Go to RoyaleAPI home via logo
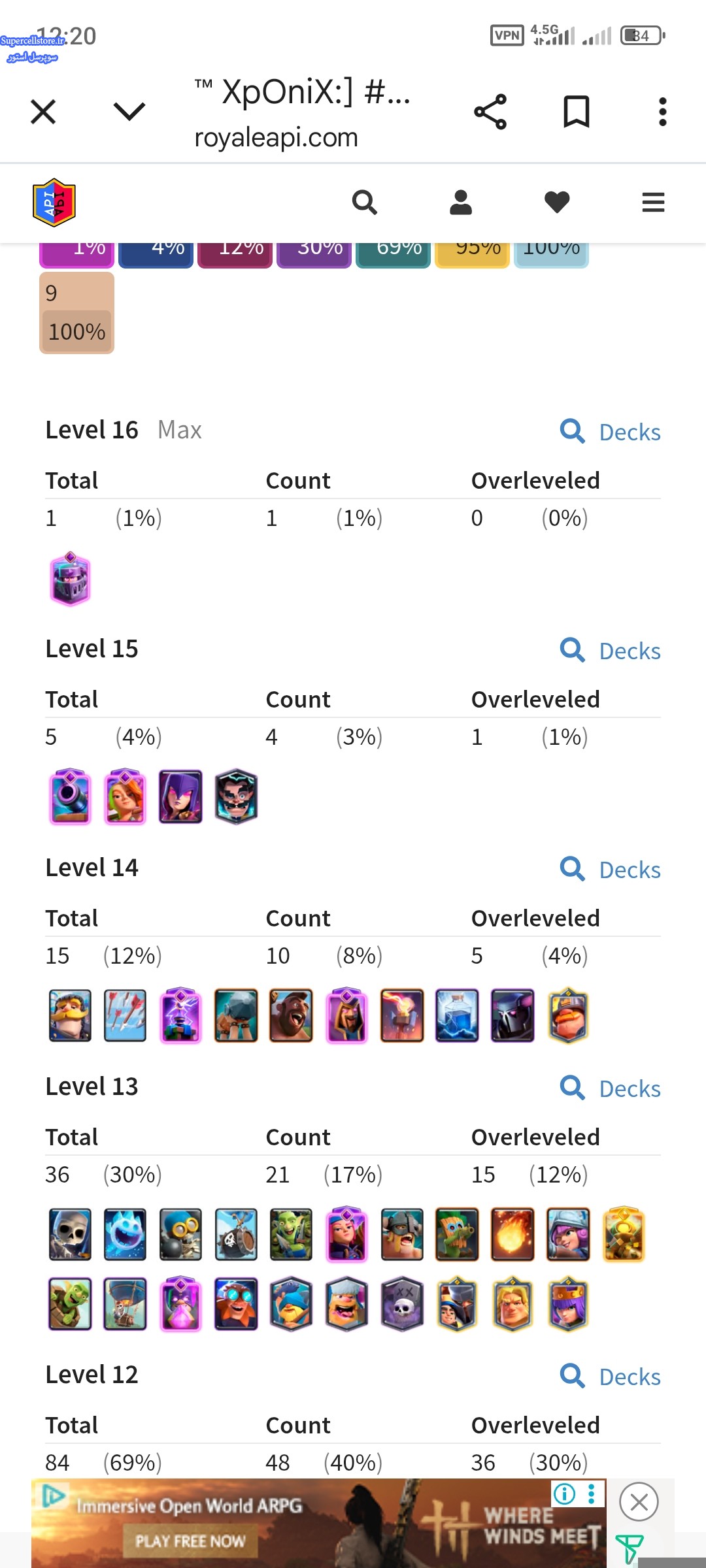Image resolution: width=706 pixels, height=1568 pixels. pos(54,203)
